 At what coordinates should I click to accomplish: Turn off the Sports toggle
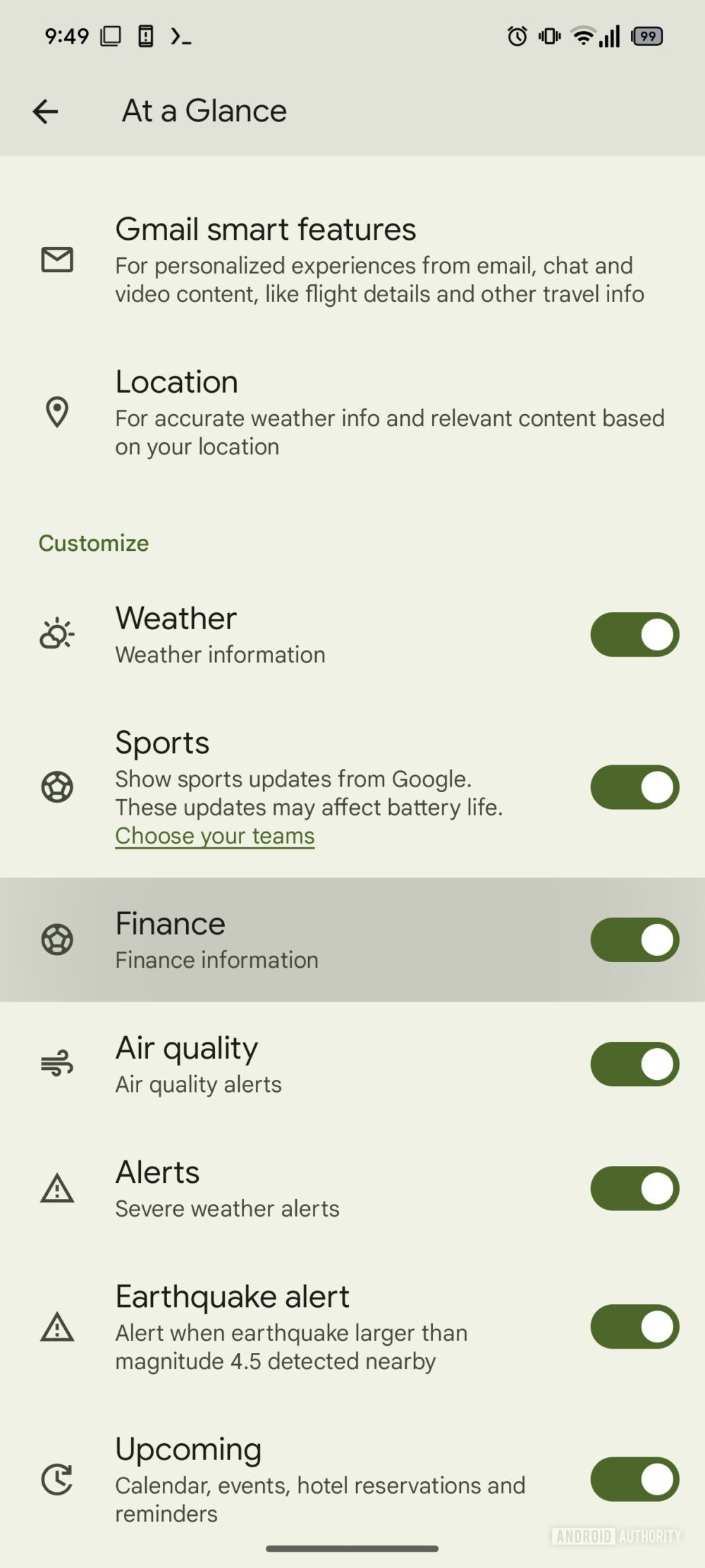click(634, 787)
